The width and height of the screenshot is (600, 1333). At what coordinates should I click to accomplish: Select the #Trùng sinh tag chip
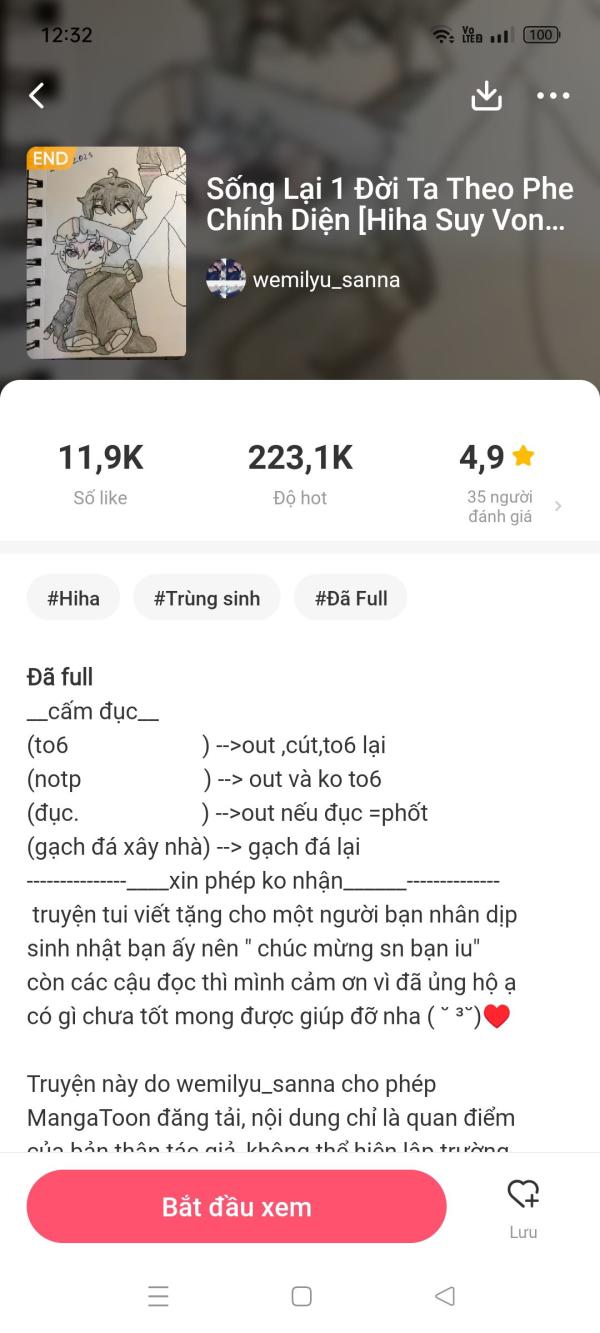tap(207, 598)
